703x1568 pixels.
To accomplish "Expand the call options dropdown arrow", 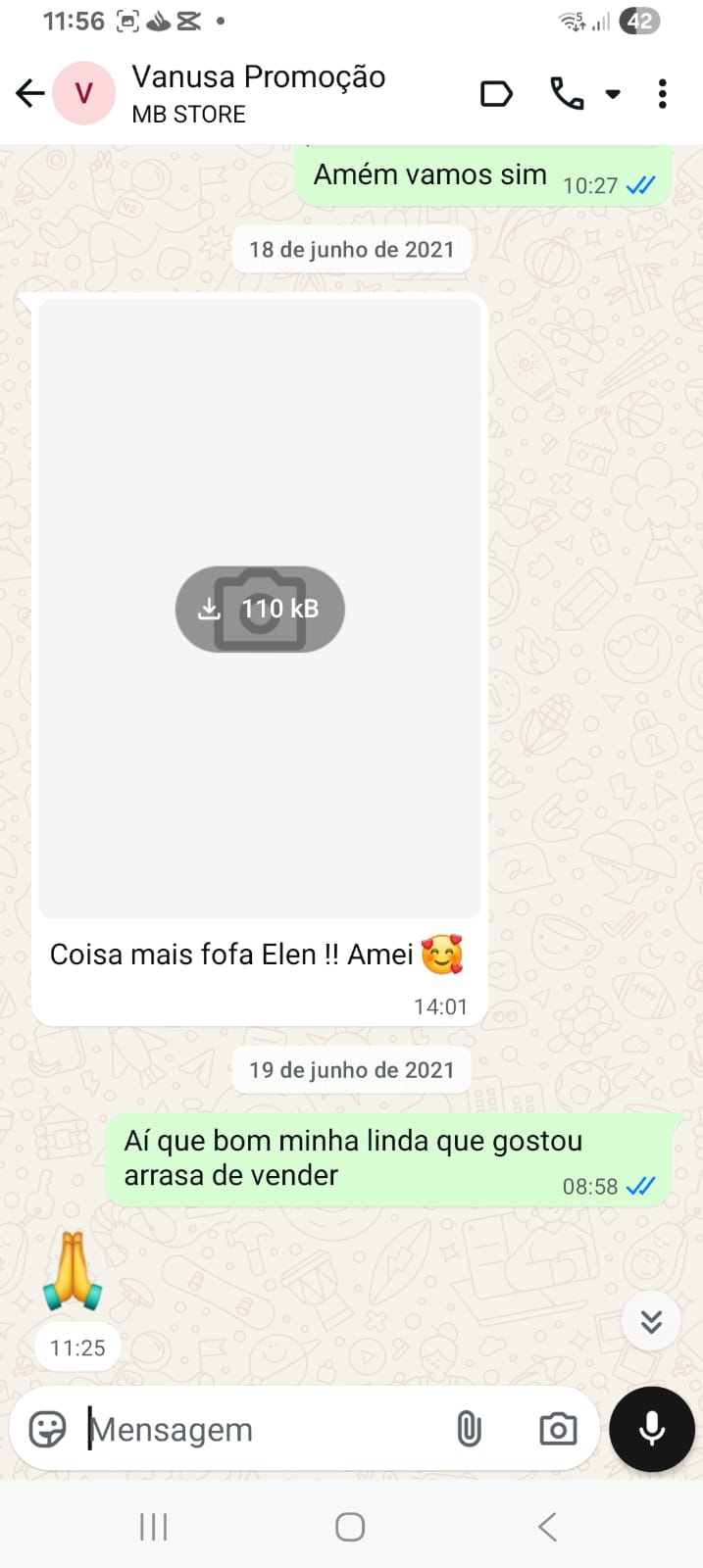I will pos(613,94).
